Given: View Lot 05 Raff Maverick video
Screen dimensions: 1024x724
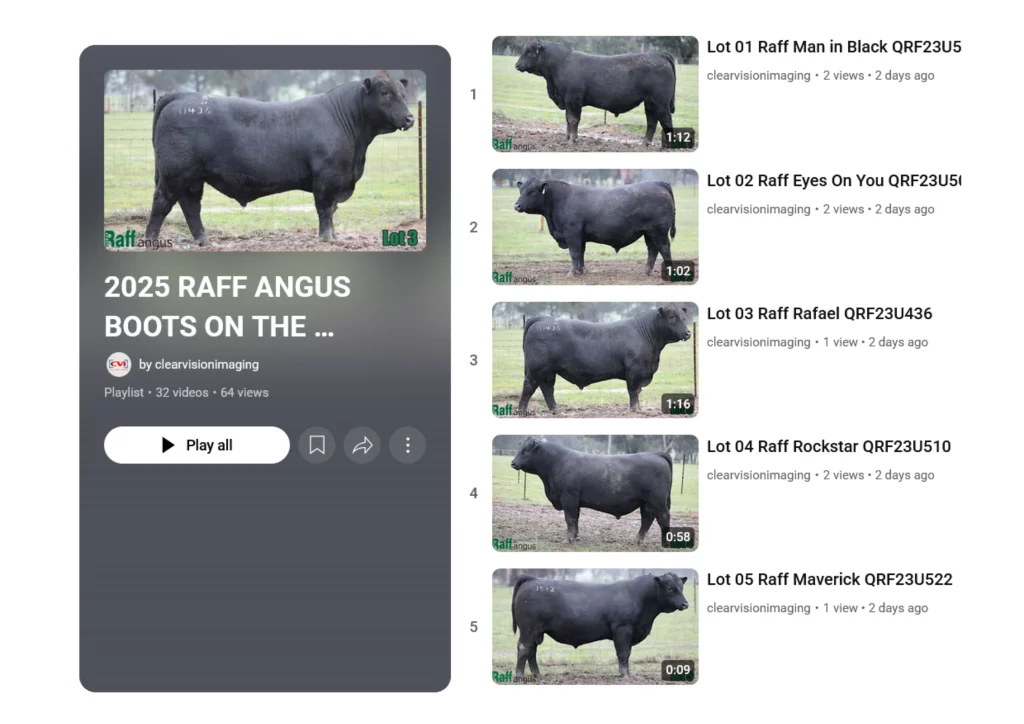Looking at the screenshot, I should pos(829,580).
